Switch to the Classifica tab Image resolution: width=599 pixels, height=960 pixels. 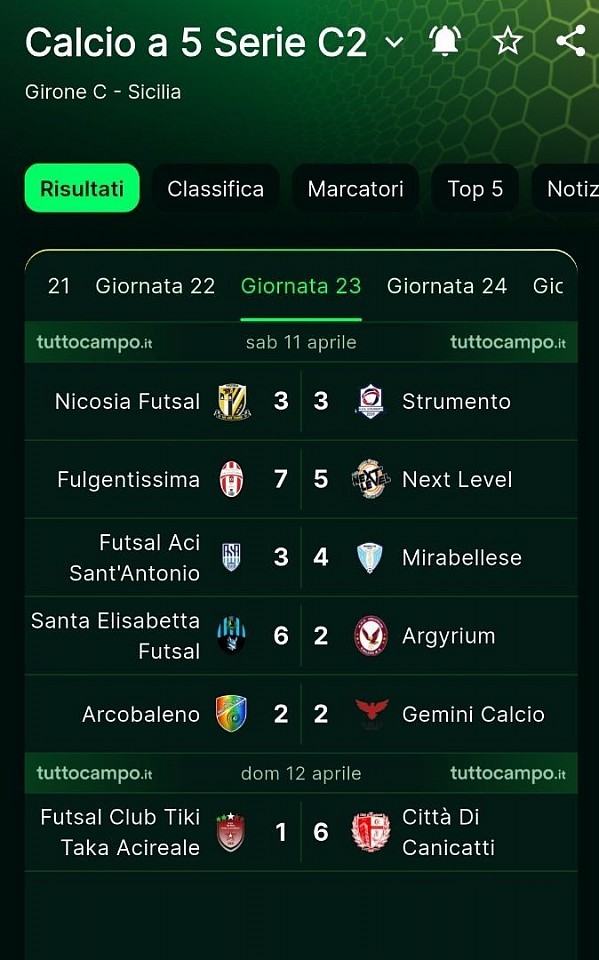point(216,189)
